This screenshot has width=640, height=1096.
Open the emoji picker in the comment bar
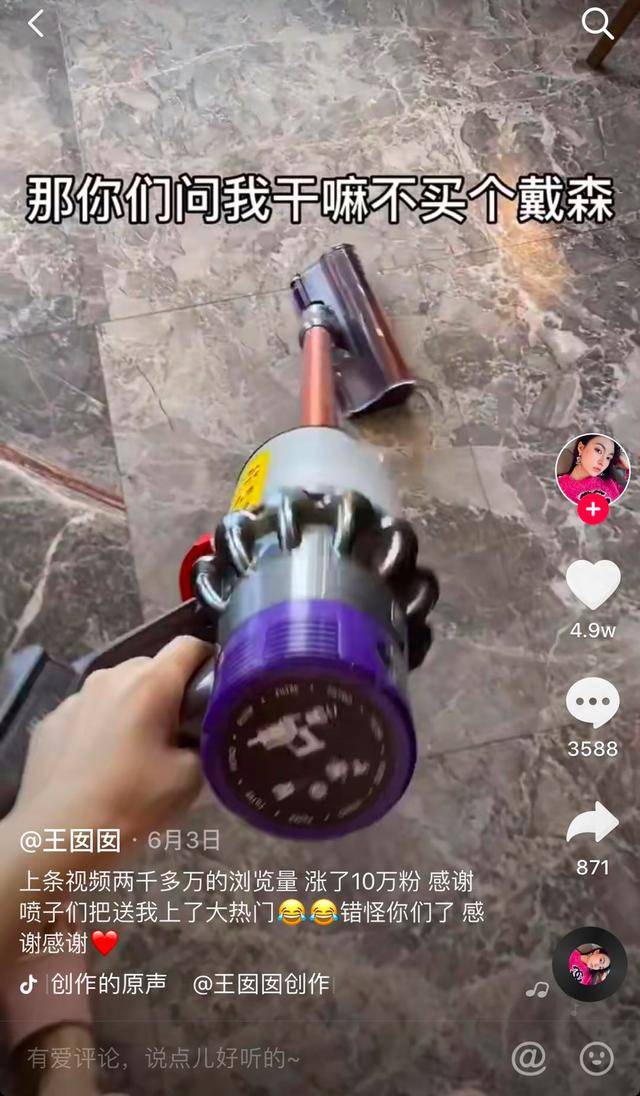tap(597, 1058)
